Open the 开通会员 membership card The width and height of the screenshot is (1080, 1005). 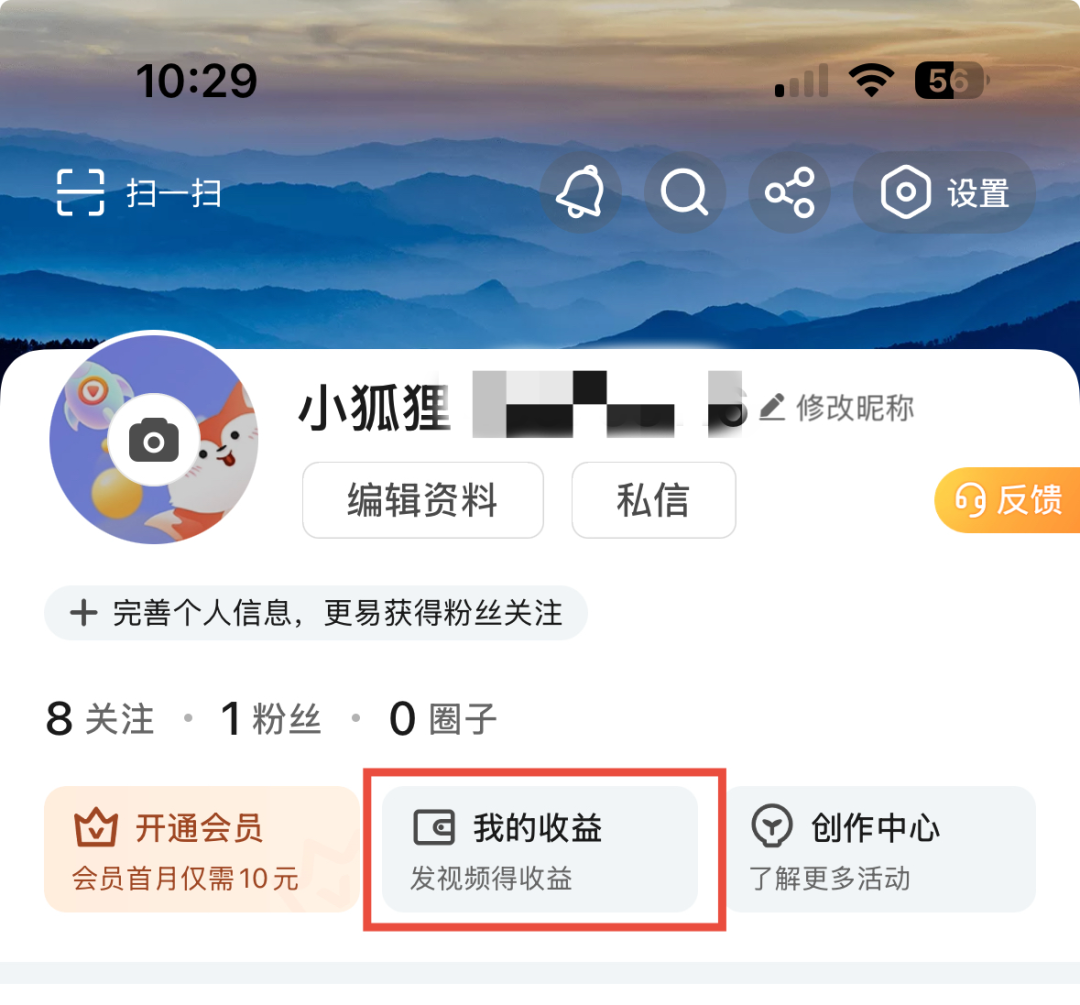[x=201, y=849]
